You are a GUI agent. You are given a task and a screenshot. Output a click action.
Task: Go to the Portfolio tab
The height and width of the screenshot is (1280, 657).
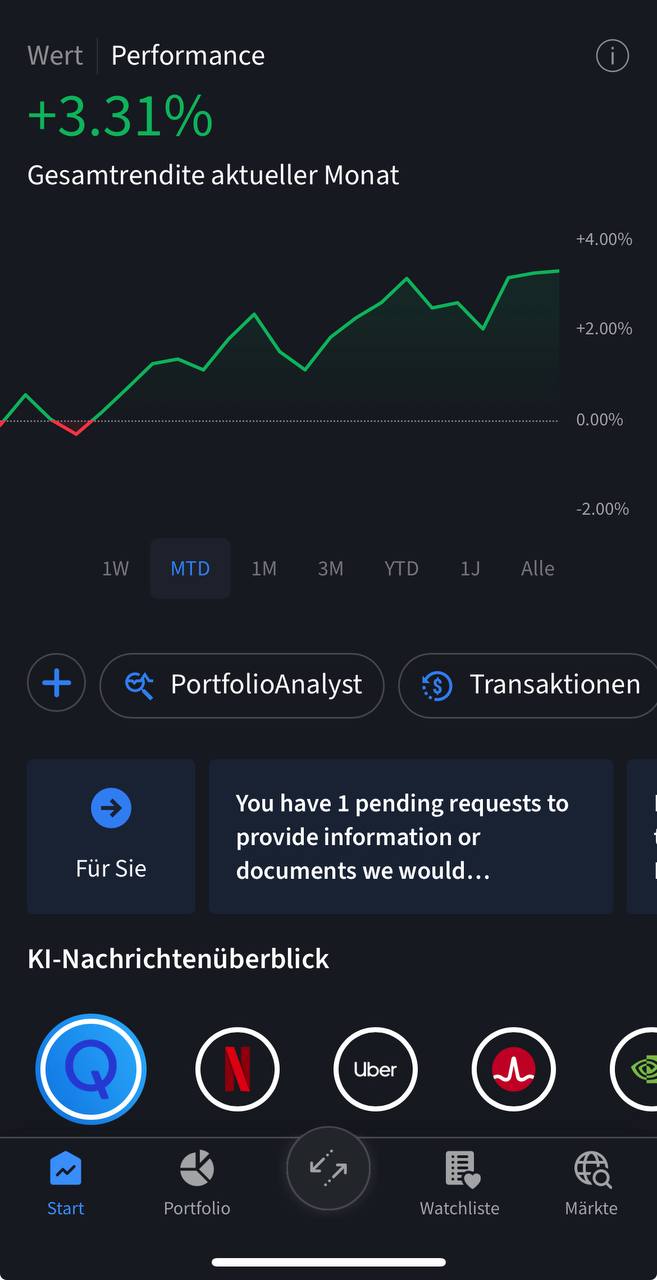click(x=197, y=1183)
